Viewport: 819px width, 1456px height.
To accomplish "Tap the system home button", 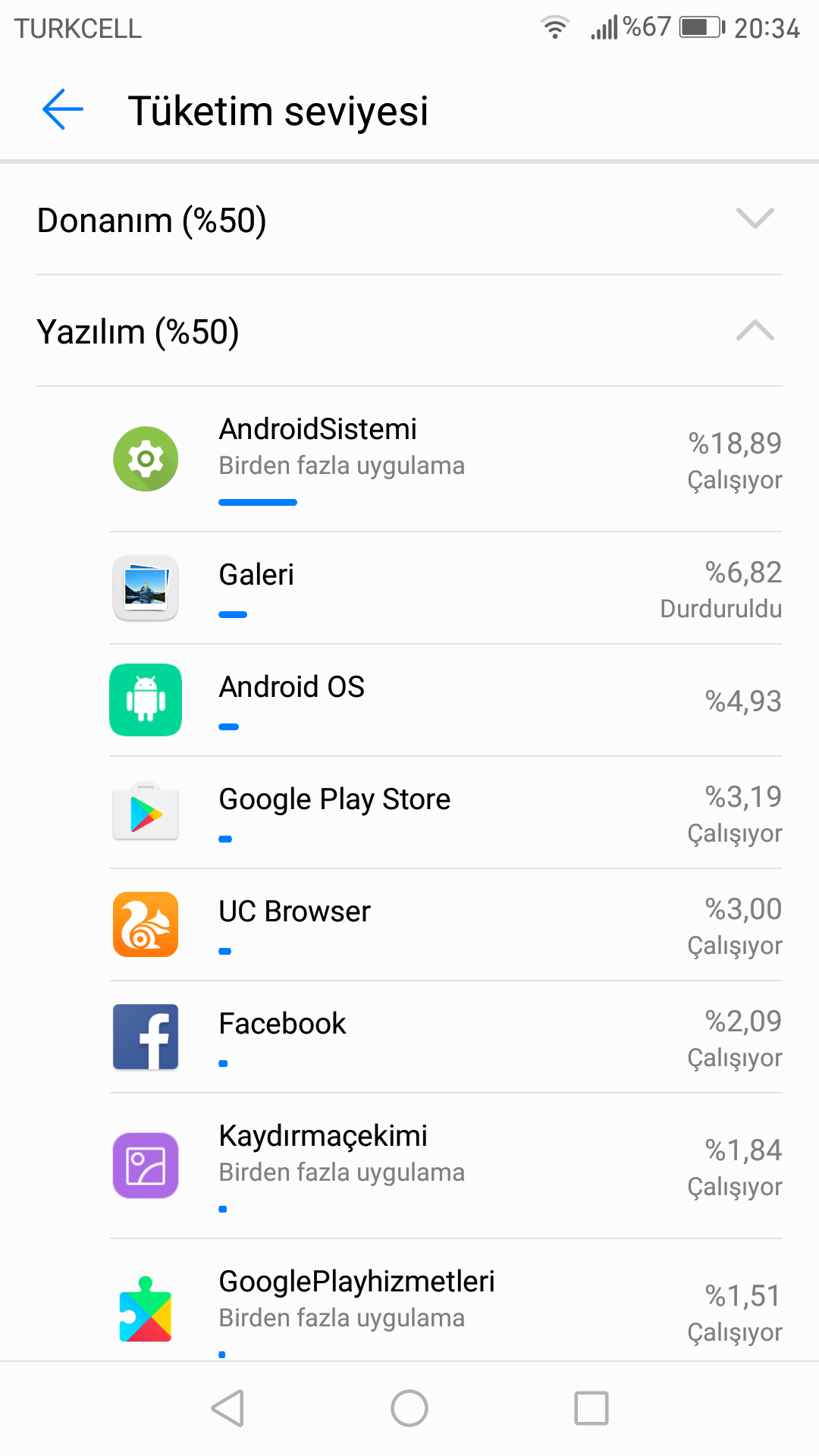I will pos(409,1408).
